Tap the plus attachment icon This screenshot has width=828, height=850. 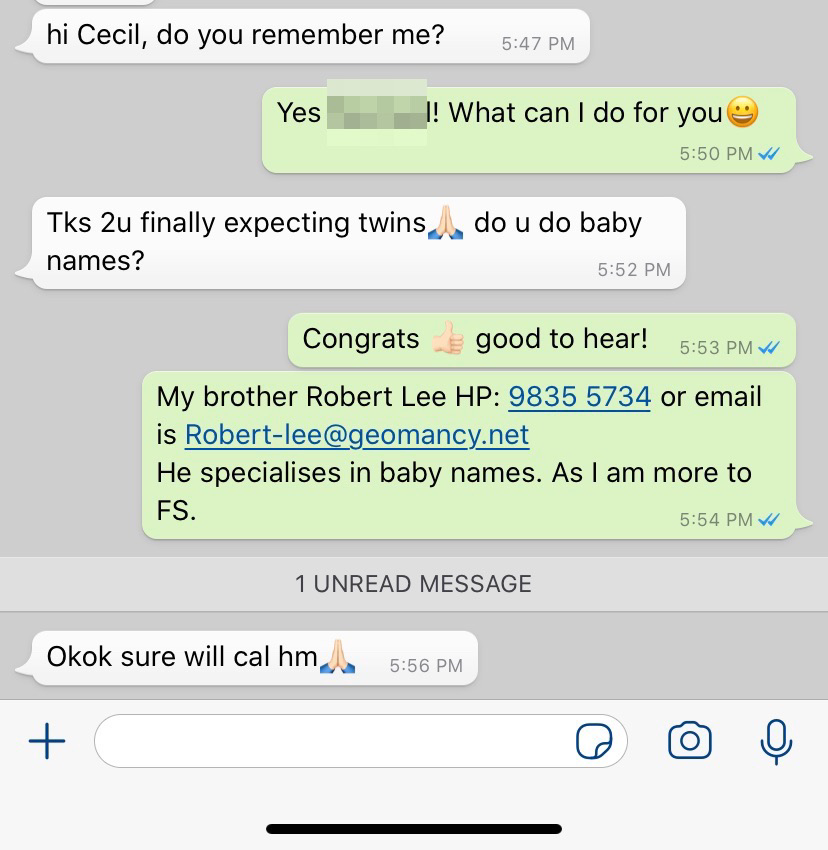click(47, 741)
